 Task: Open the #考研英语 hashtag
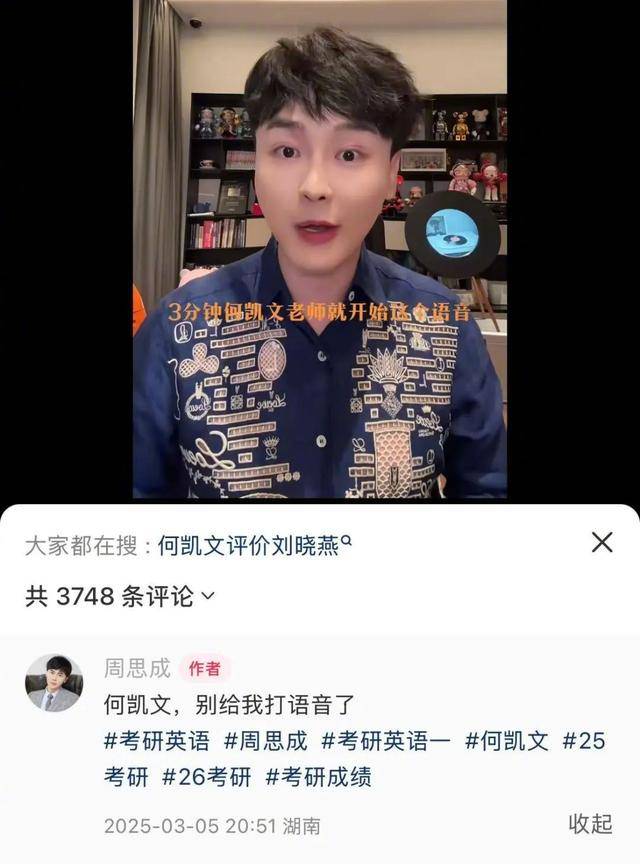(157, 741)
